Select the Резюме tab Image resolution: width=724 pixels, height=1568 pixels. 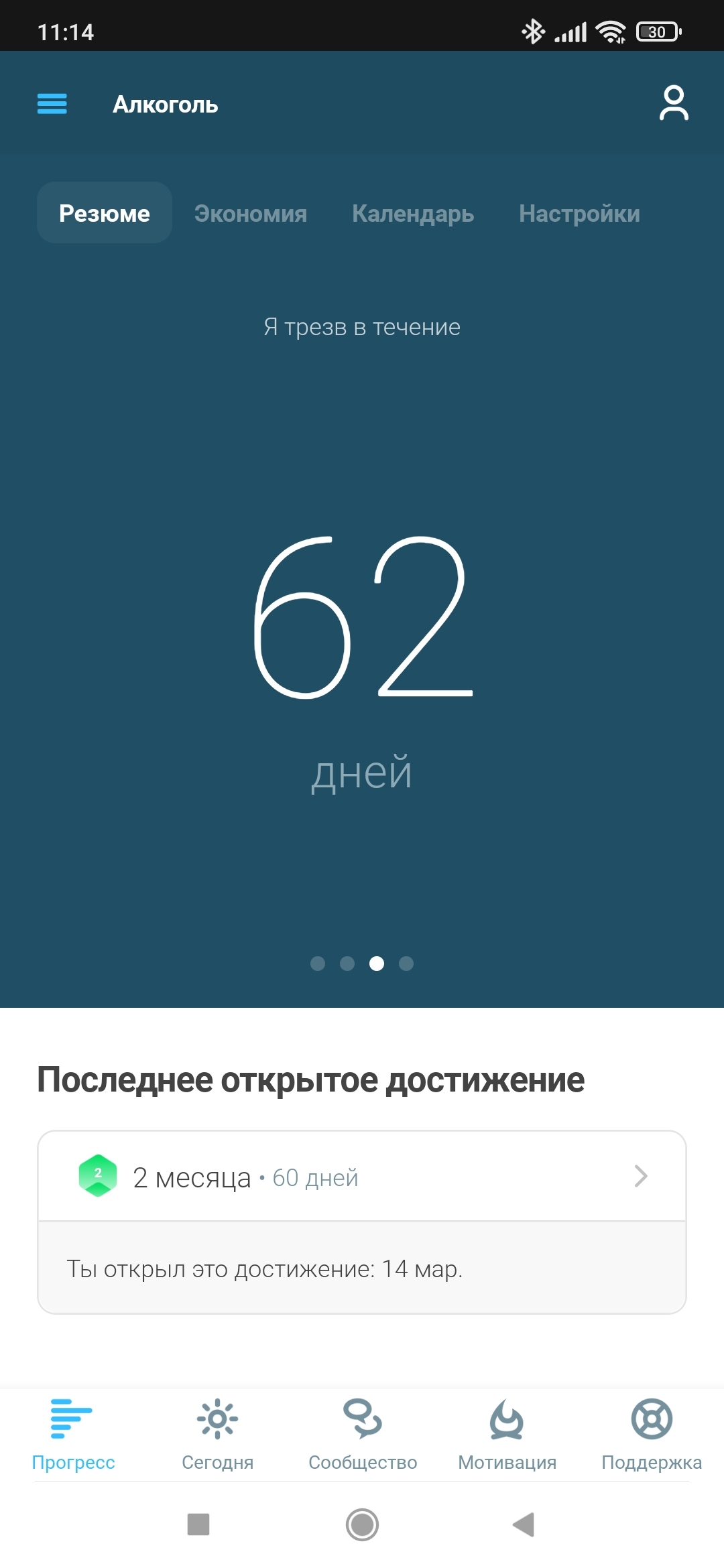pos(105,214)
